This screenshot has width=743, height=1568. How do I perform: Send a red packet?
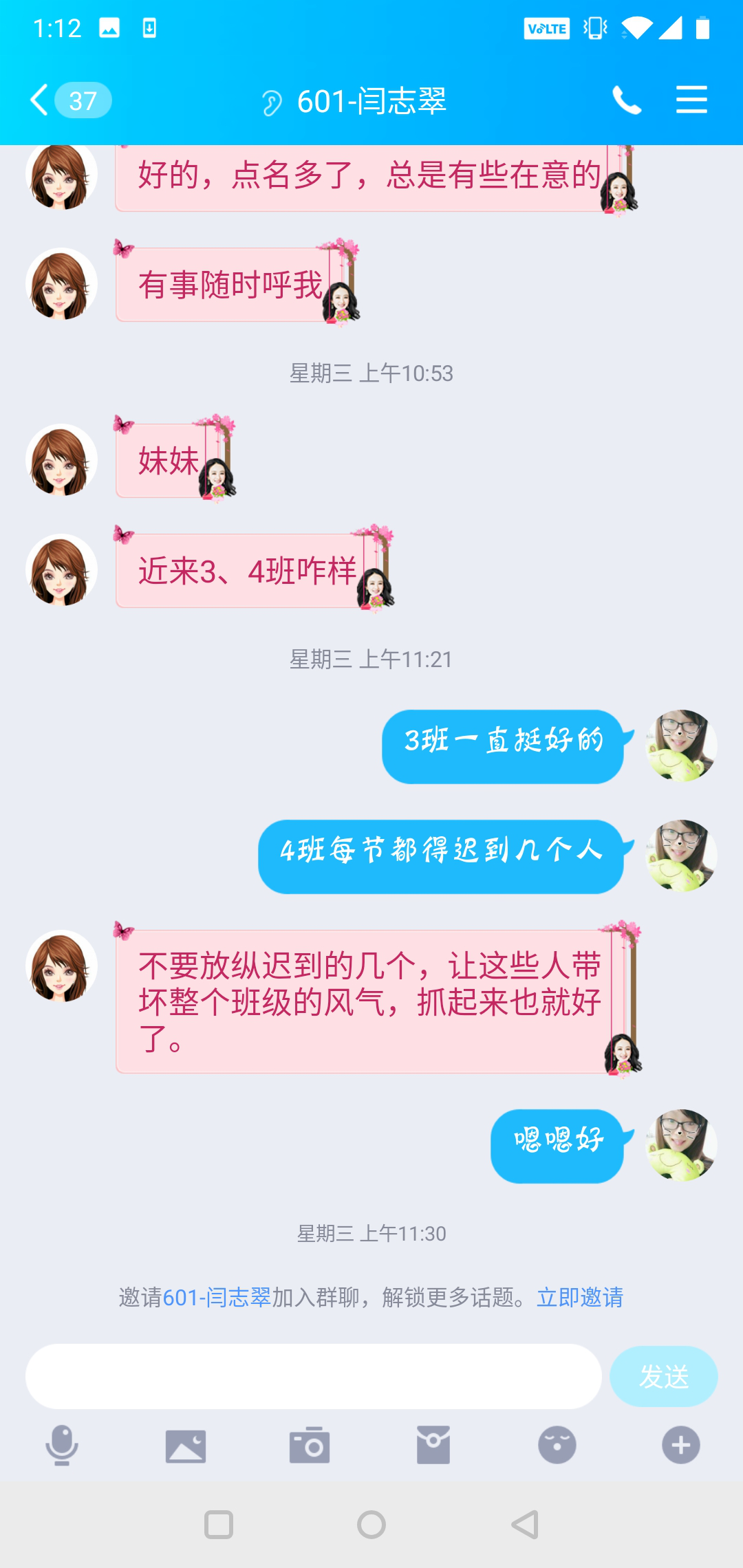433,1445
